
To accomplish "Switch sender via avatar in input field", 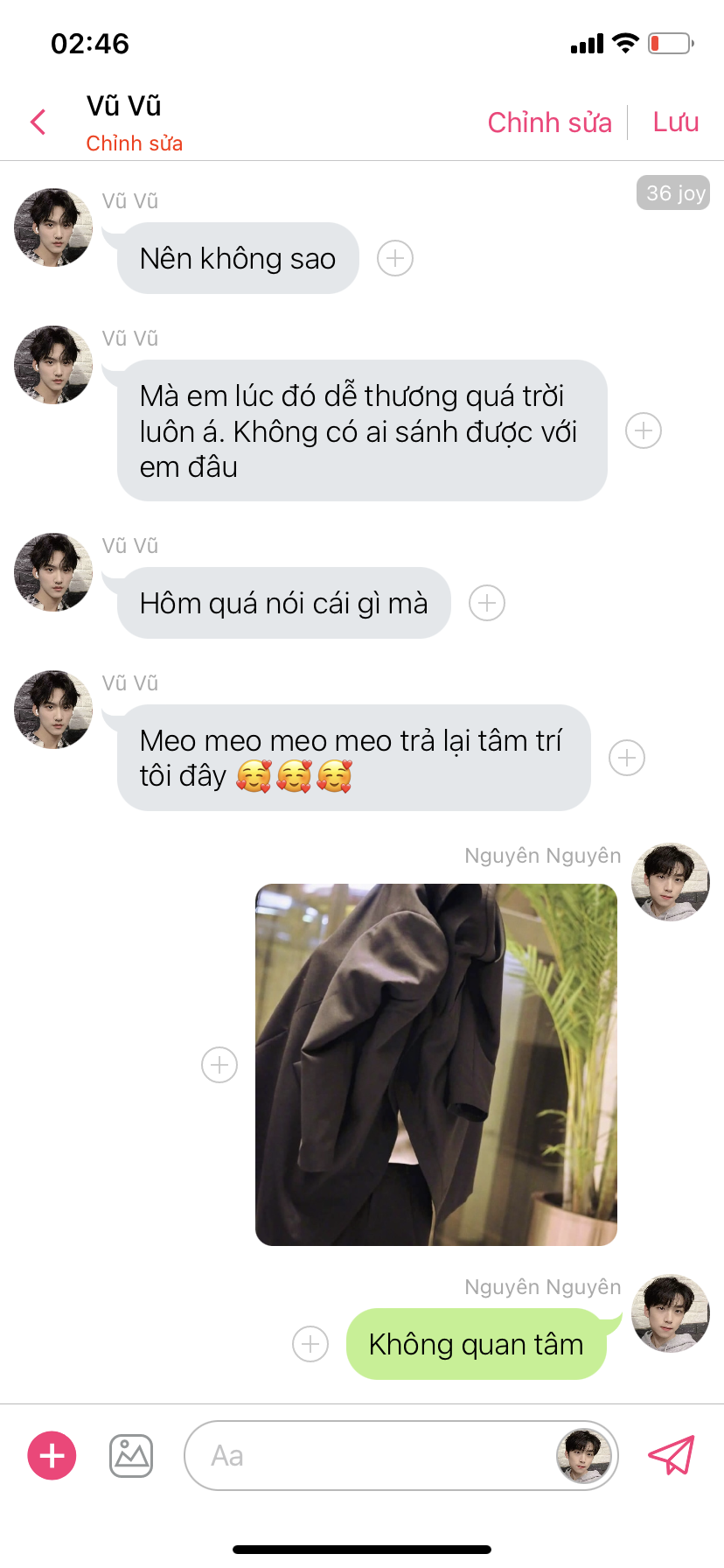I will [583, 1456].
